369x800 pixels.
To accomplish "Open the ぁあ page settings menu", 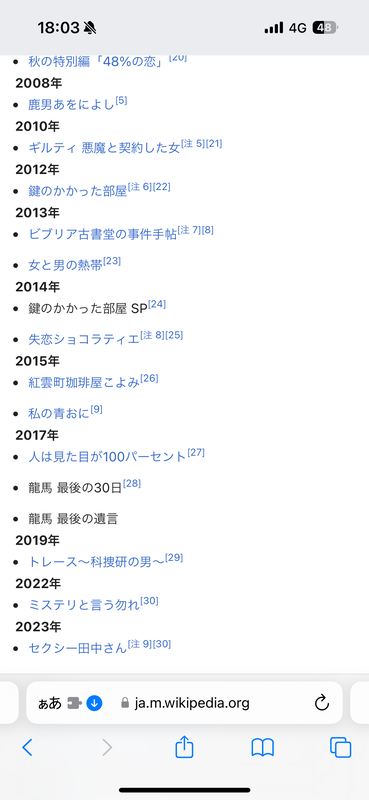I will [50, 703].
